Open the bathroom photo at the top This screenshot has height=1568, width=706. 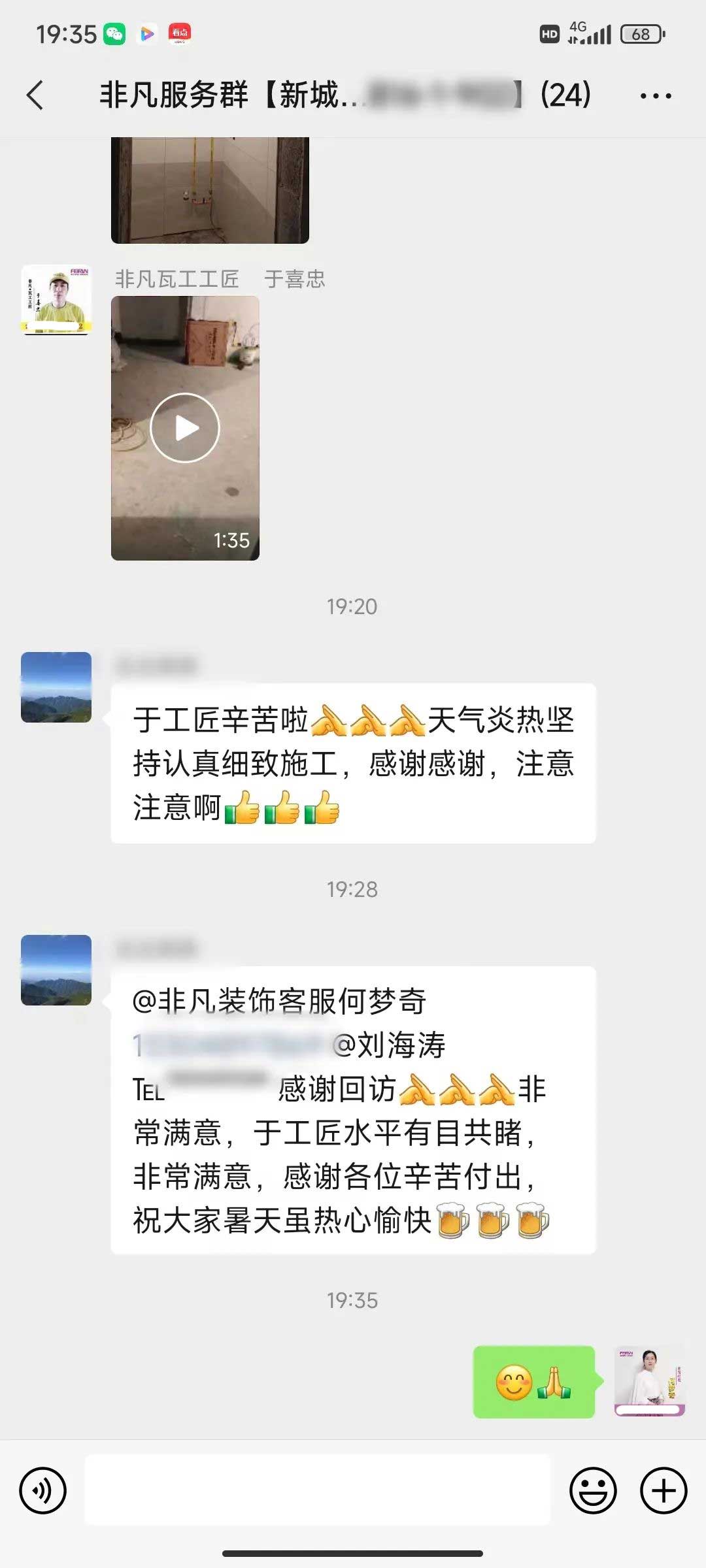pos(210,189)
